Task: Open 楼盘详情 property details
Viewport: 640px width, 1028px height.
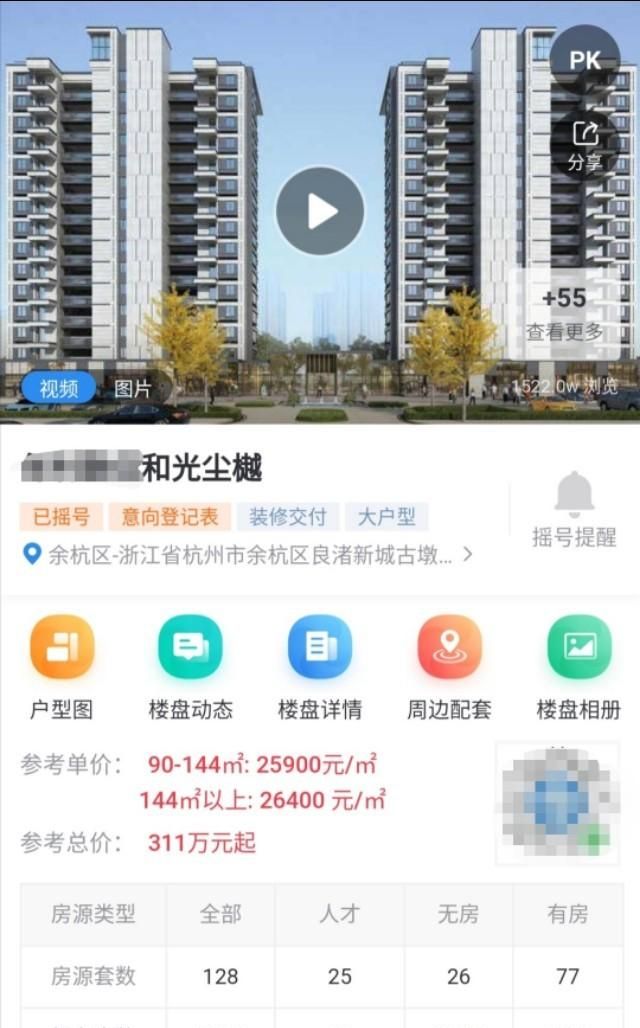Action: [x=320, y=667]
